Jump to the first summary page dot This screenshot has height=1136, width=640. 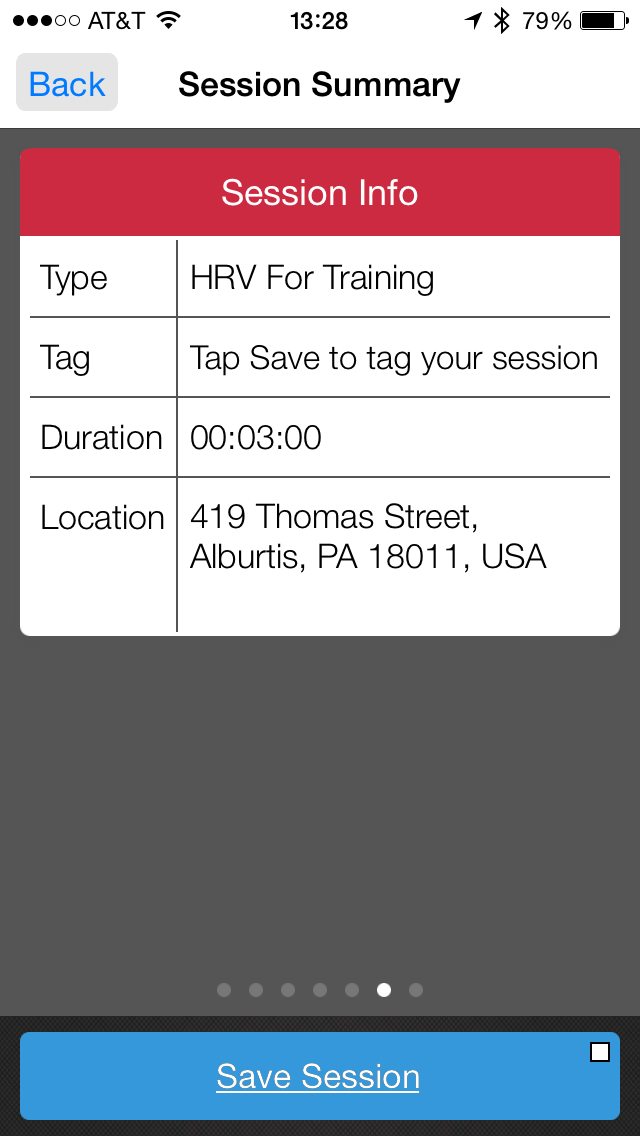[x=224, y=990]
